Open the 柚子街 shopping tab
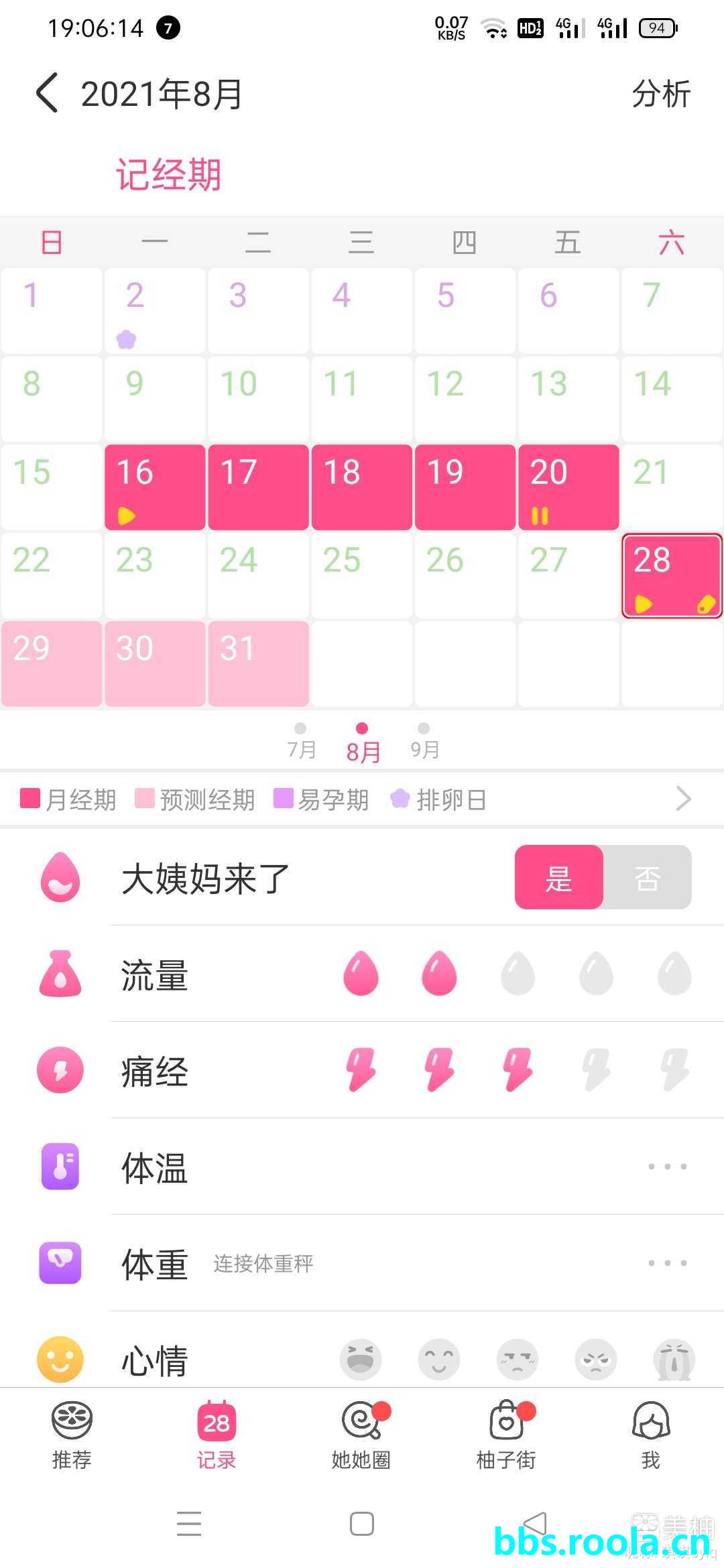The height and width of the screenshot is (1568, 724). pyautogui.click(x=506, y=1435)
